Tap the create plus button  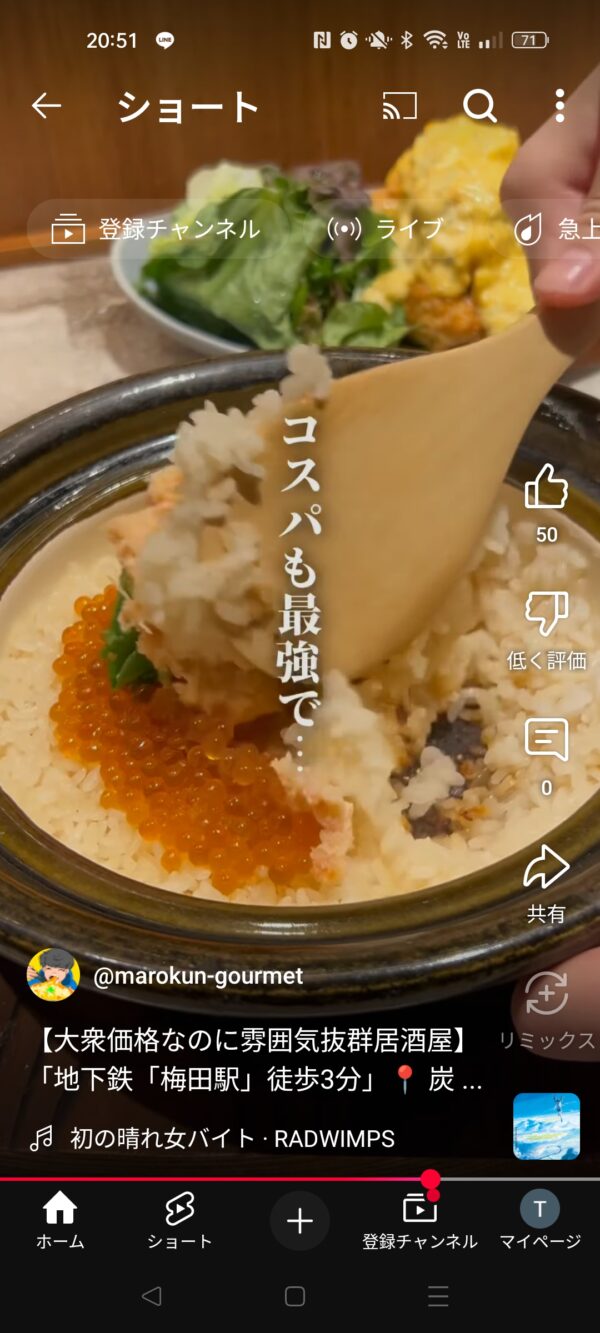pos(299,1220)
